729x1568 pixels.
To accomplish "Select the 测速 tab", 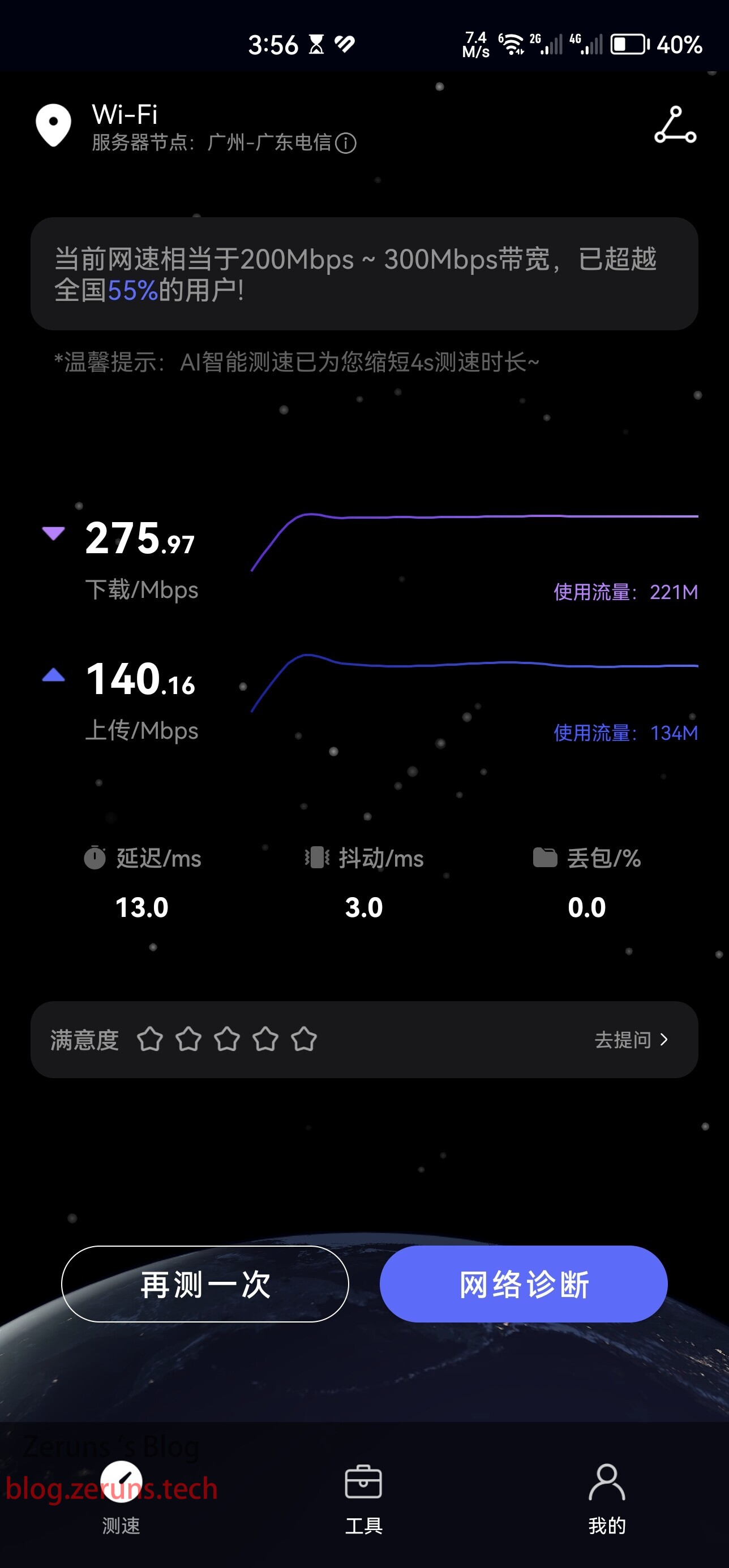I will pos(121,1497).
